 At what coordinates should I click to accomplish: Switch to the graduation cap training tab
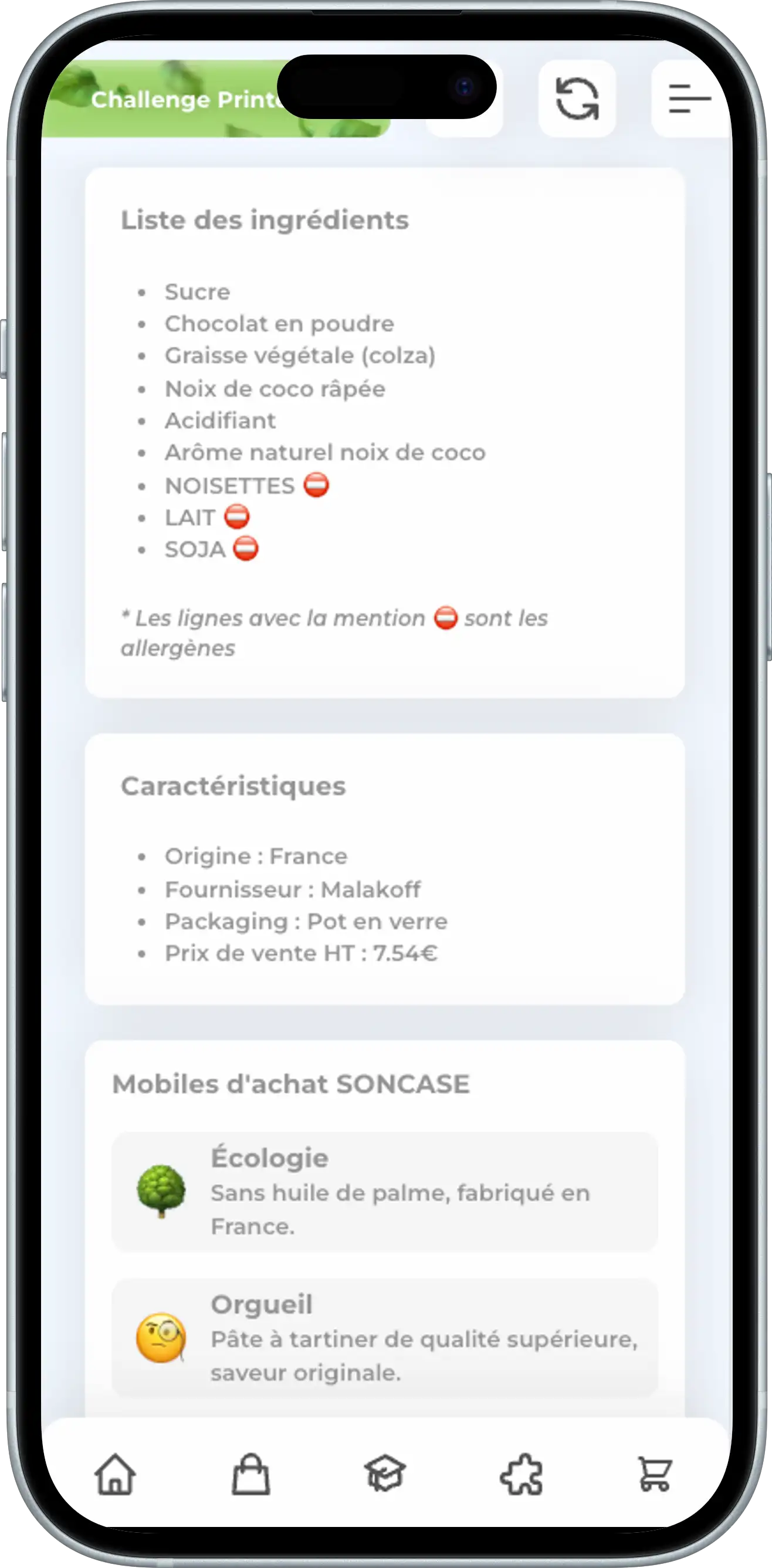coord(385,1474)
